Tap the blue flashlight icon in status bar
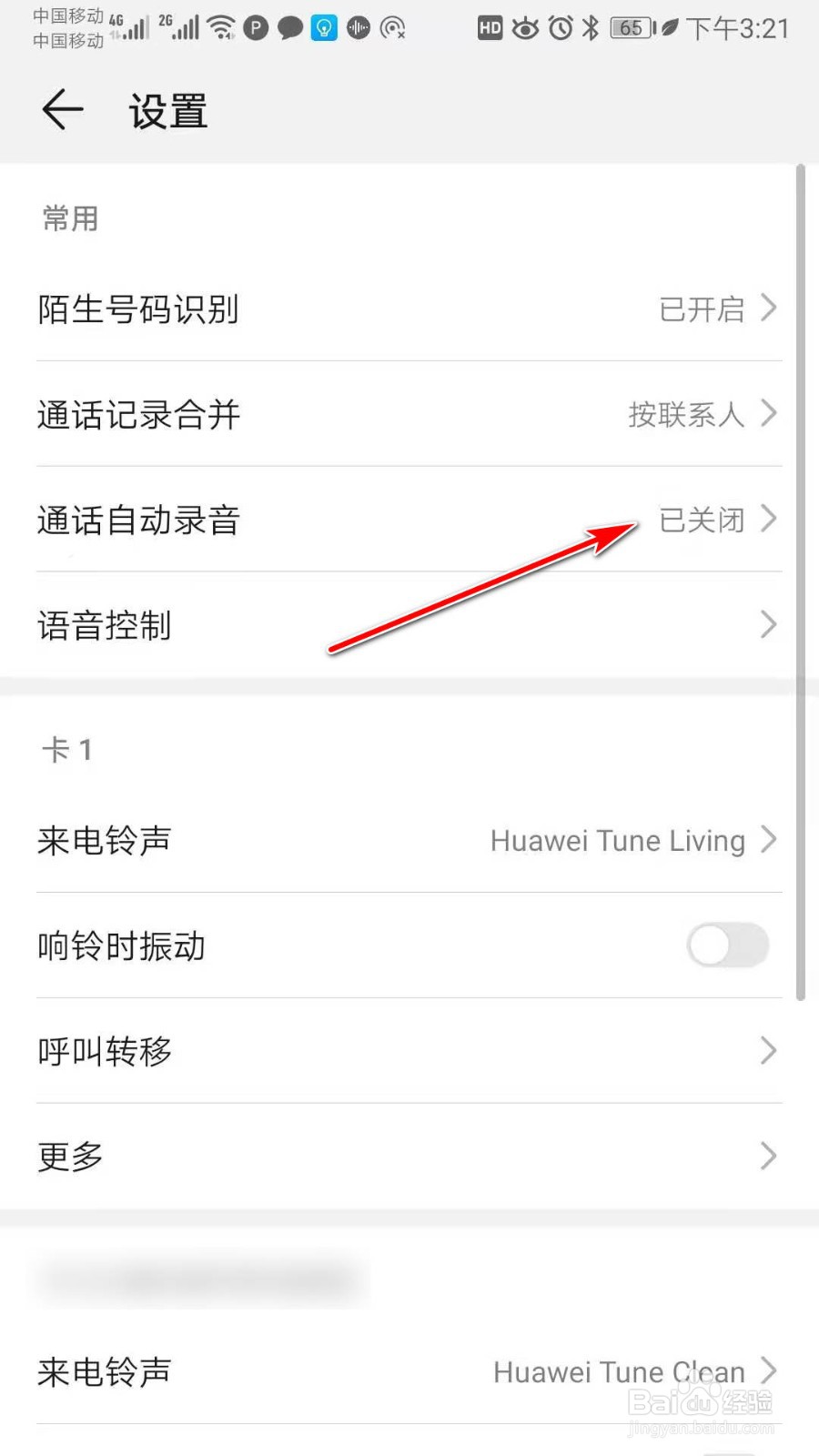 point(323,27)
